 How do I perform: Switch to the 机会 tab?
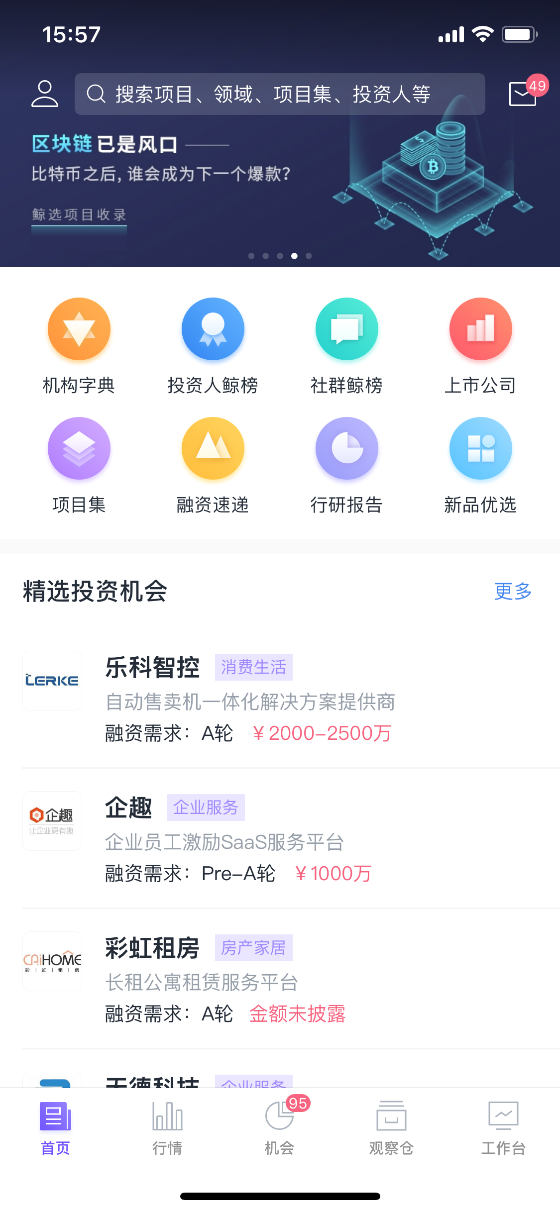[280, 1128]
